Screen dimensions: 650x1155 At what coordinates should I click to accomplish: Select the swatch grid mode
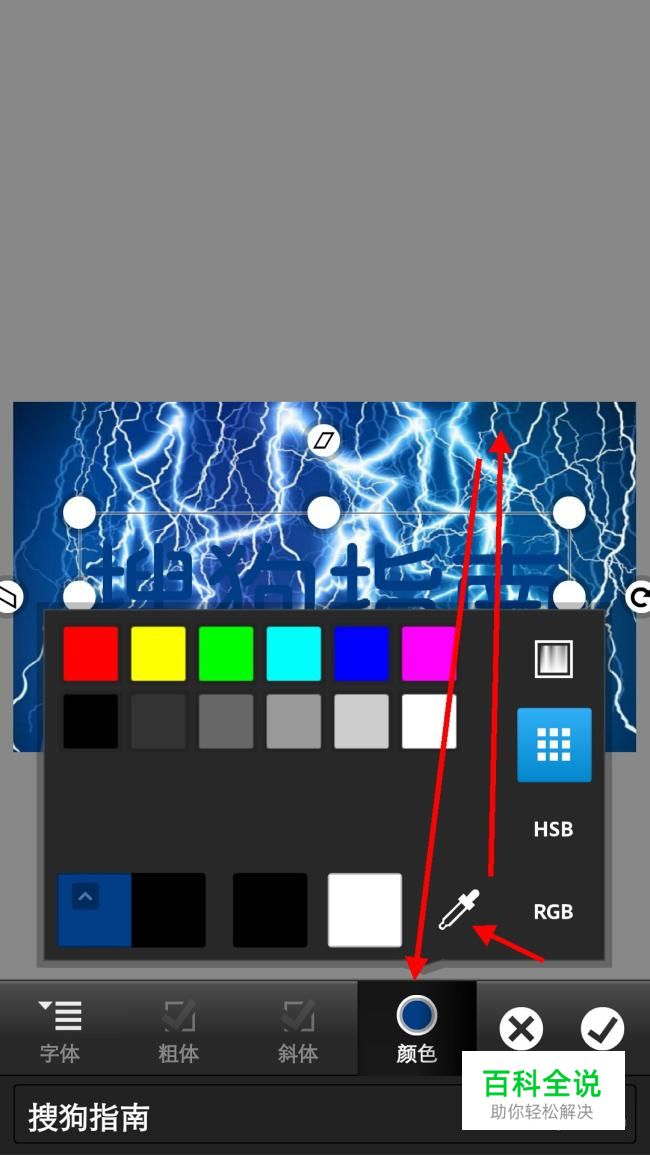tap(554, 745)
